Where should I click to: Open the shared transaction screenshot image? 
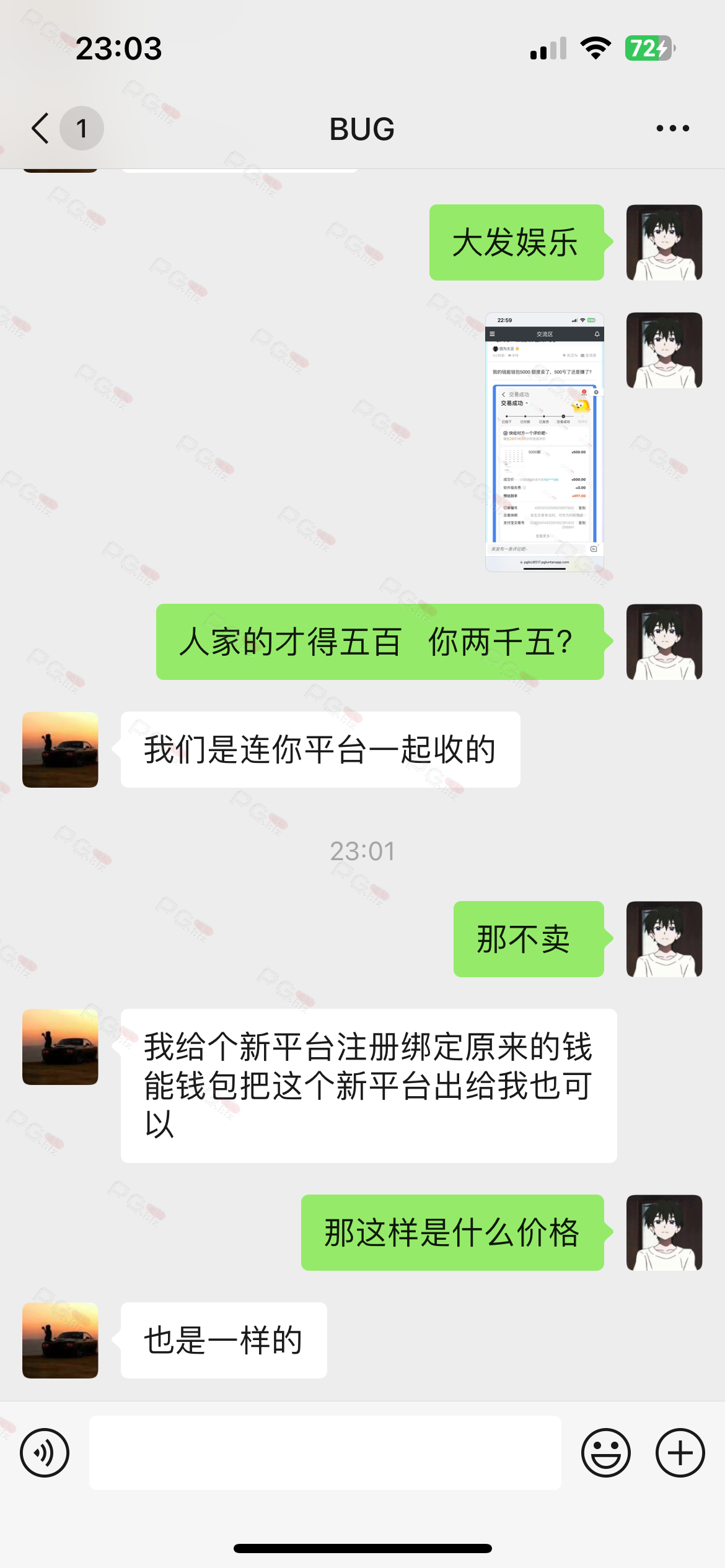click(x=545, y=442)
